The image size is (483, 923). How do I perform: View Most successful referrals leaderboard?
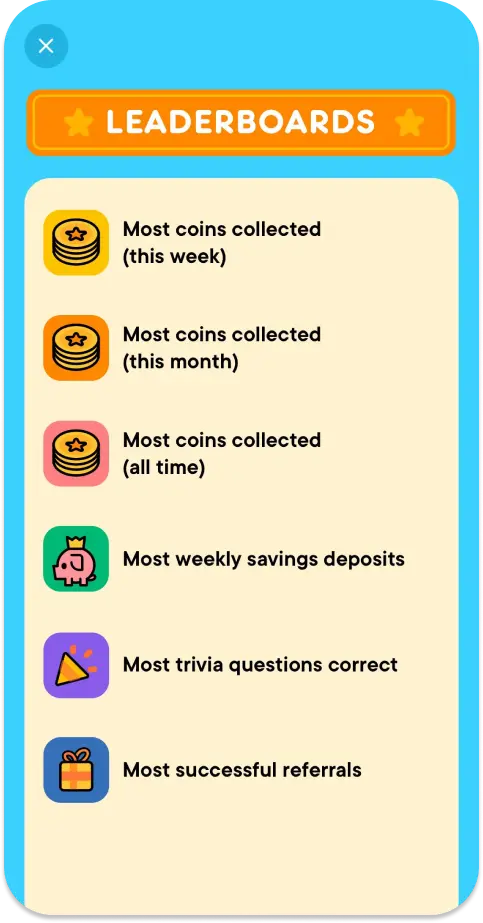point(241,770)
